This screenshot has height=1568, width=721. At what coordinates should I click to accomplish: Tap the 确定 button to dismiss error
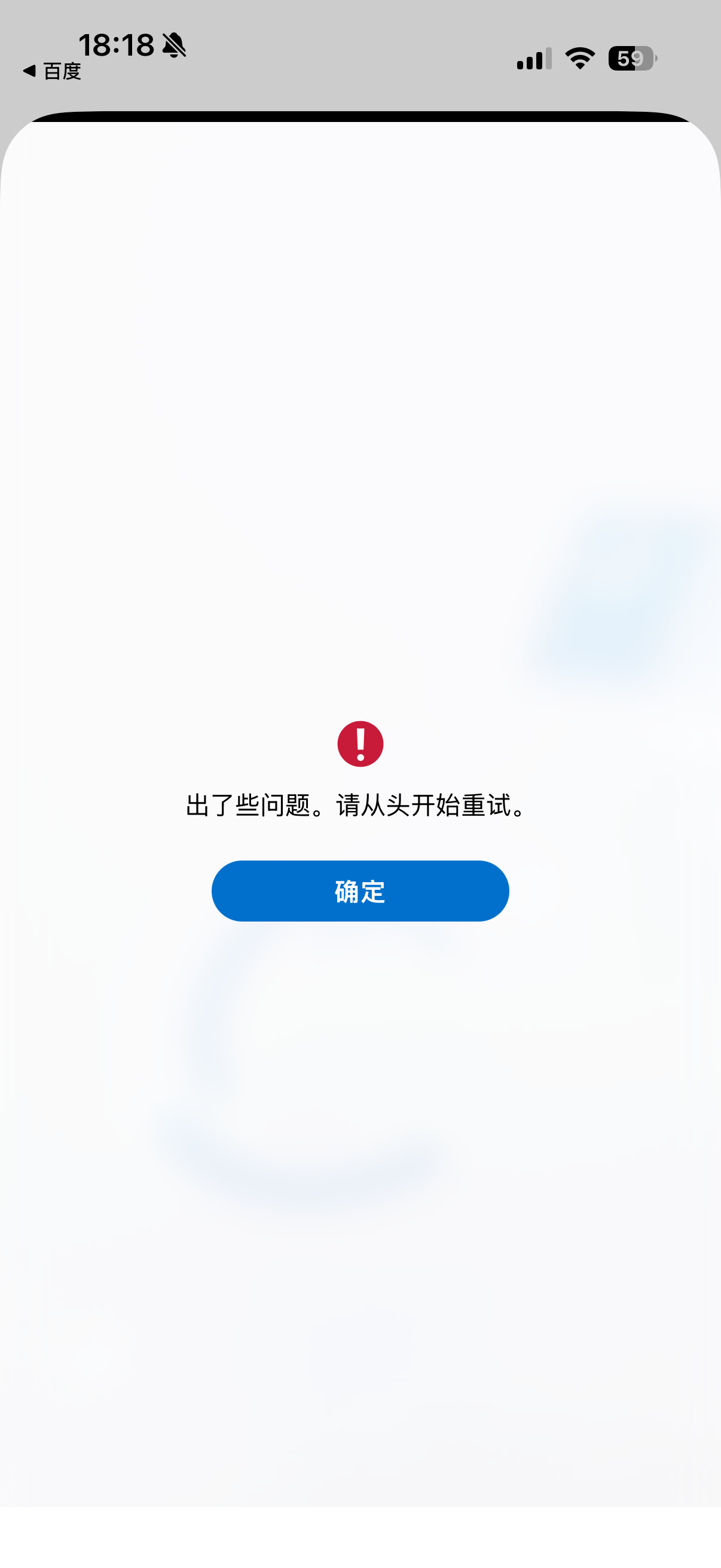click(x=360, y=890)
